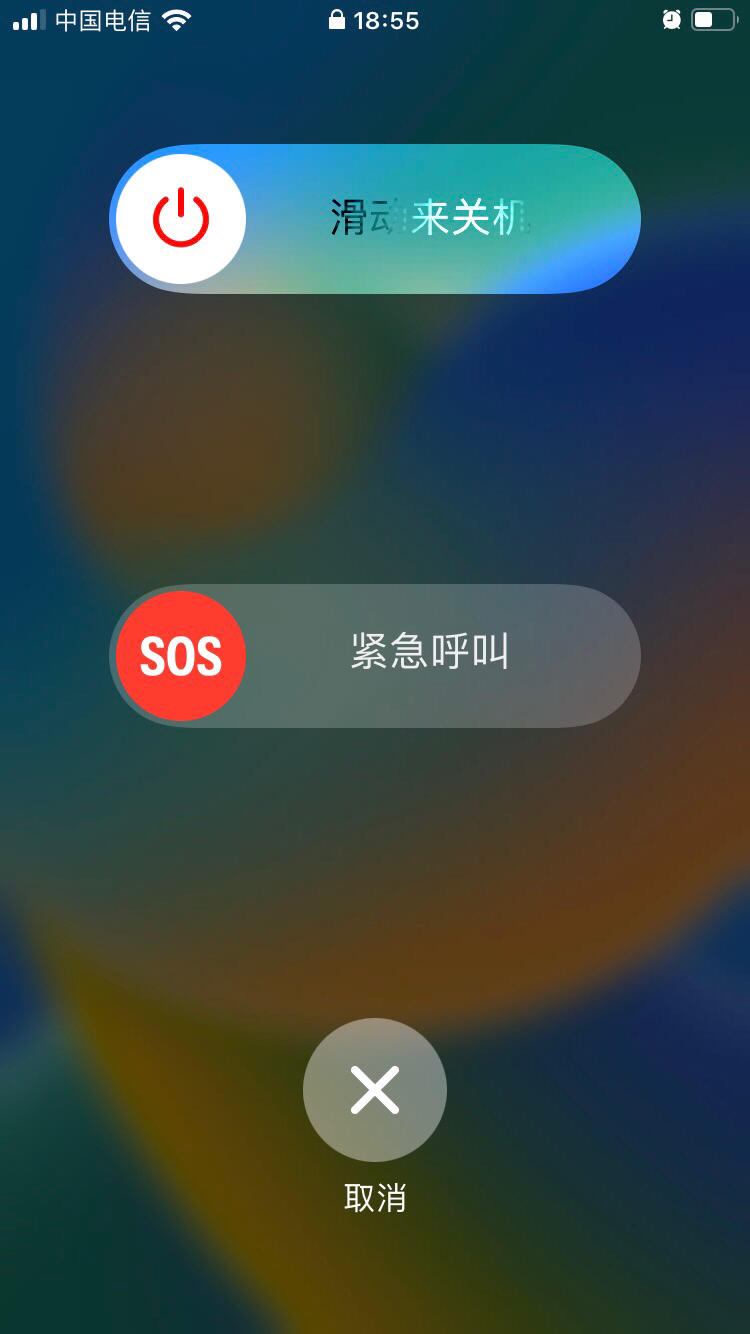Screen dimensions: 750x1334
Task: Tap the 取消 text label below the X
Action: click(x=374, y=1197)
